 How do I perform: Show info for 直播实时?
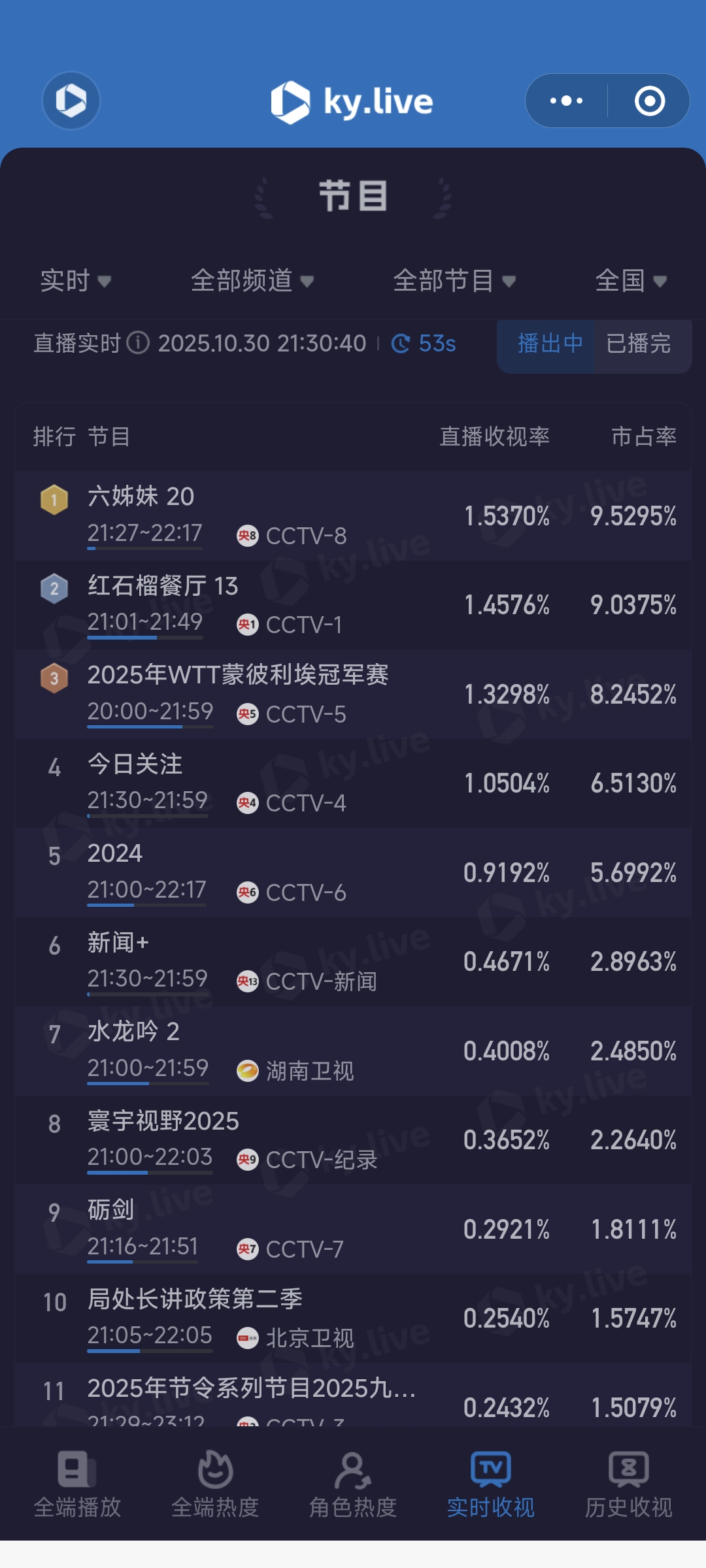pyautogui.click(x=138, y=342)
